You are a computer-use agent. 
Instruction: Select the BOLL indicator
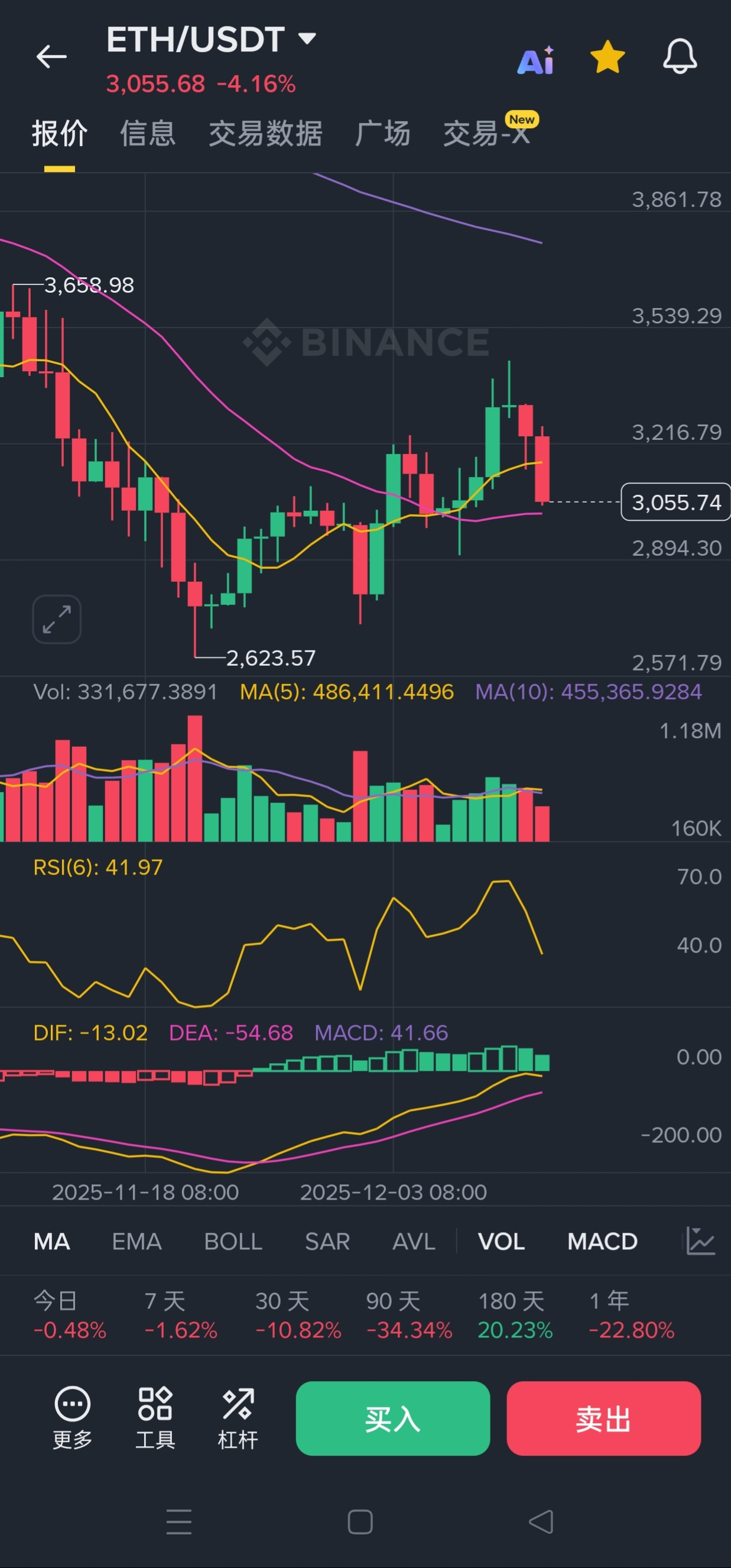pyautogui.click(x=233, y=1241)
